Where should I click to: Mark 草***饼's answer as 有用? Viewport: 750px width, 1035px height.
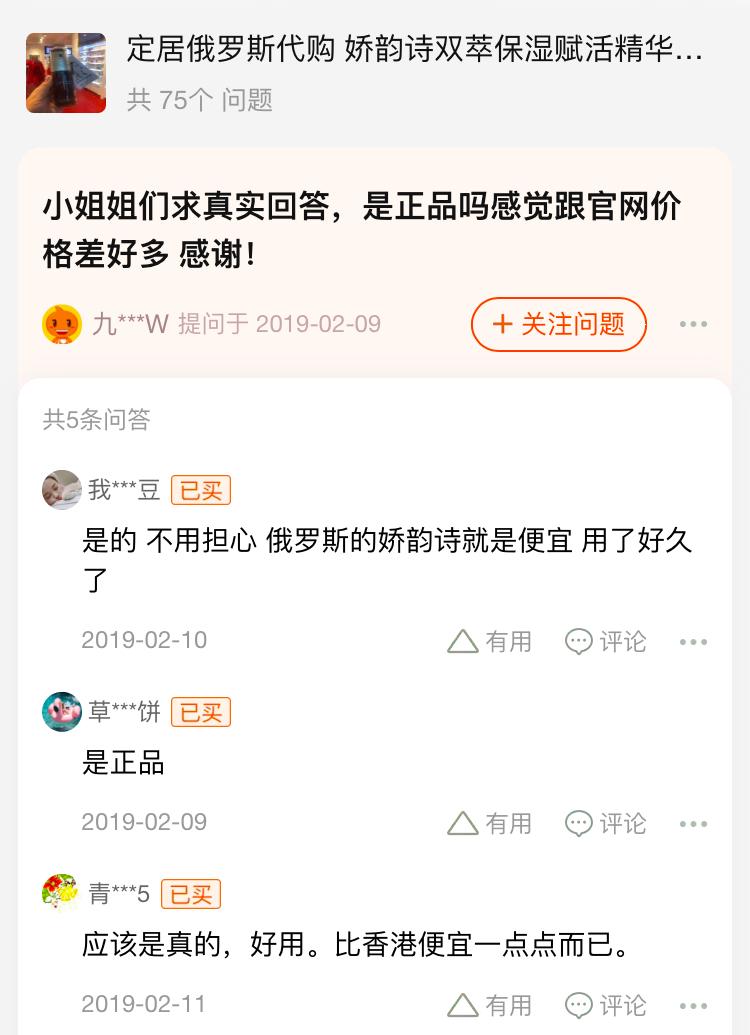(490, 823)
